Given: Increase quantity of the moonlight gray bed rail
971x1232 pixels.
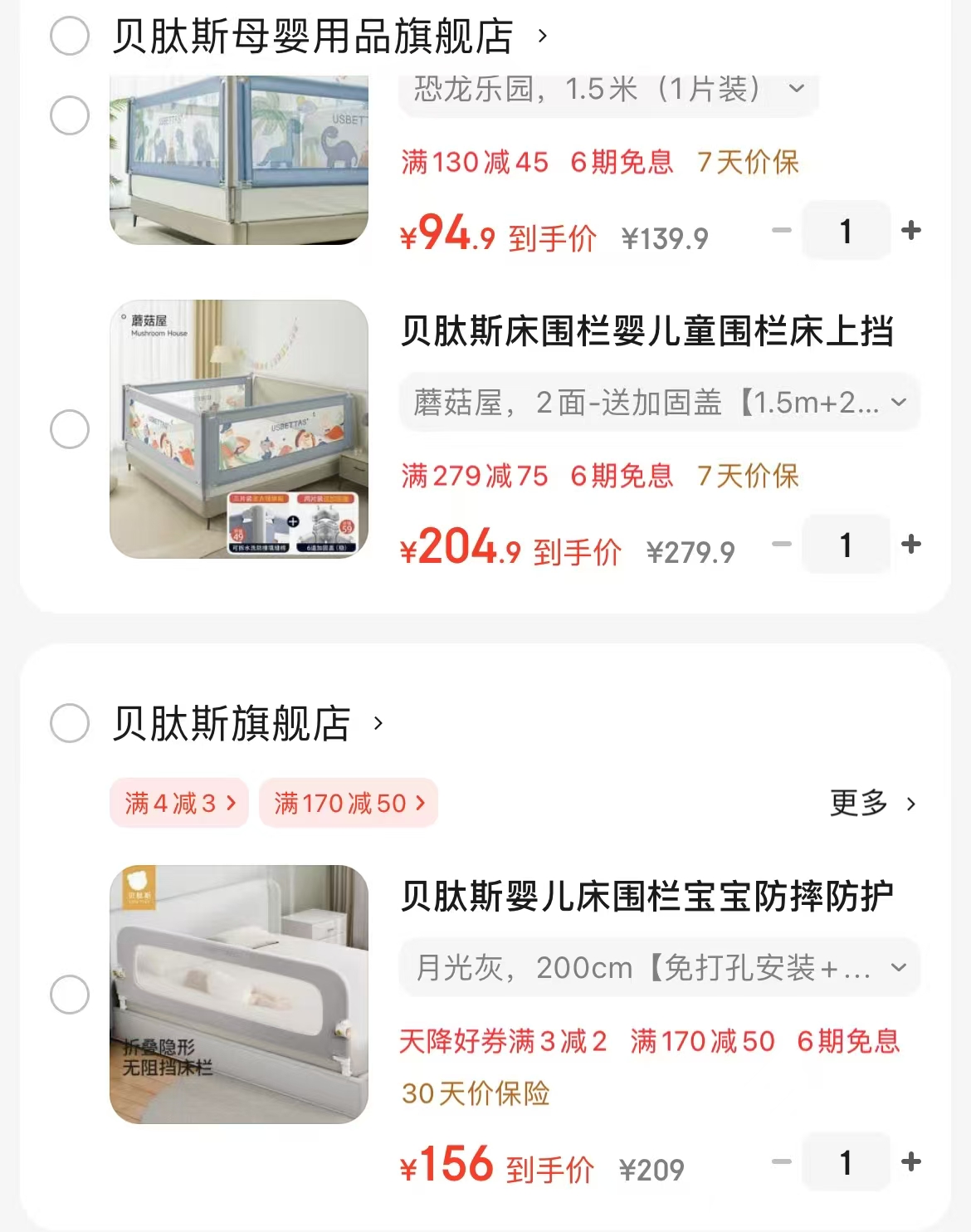Looking at the screenshot, I should click(x=913, y=1163).
